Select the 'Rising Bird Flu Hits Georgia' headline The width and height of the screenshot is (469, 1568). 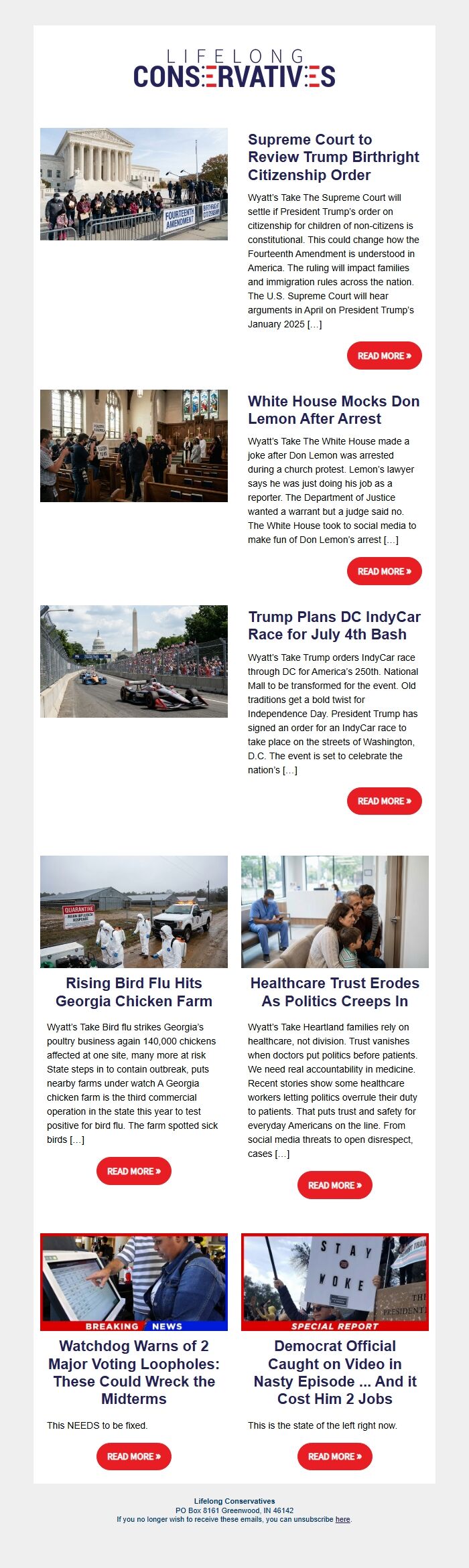coord(134,992)
